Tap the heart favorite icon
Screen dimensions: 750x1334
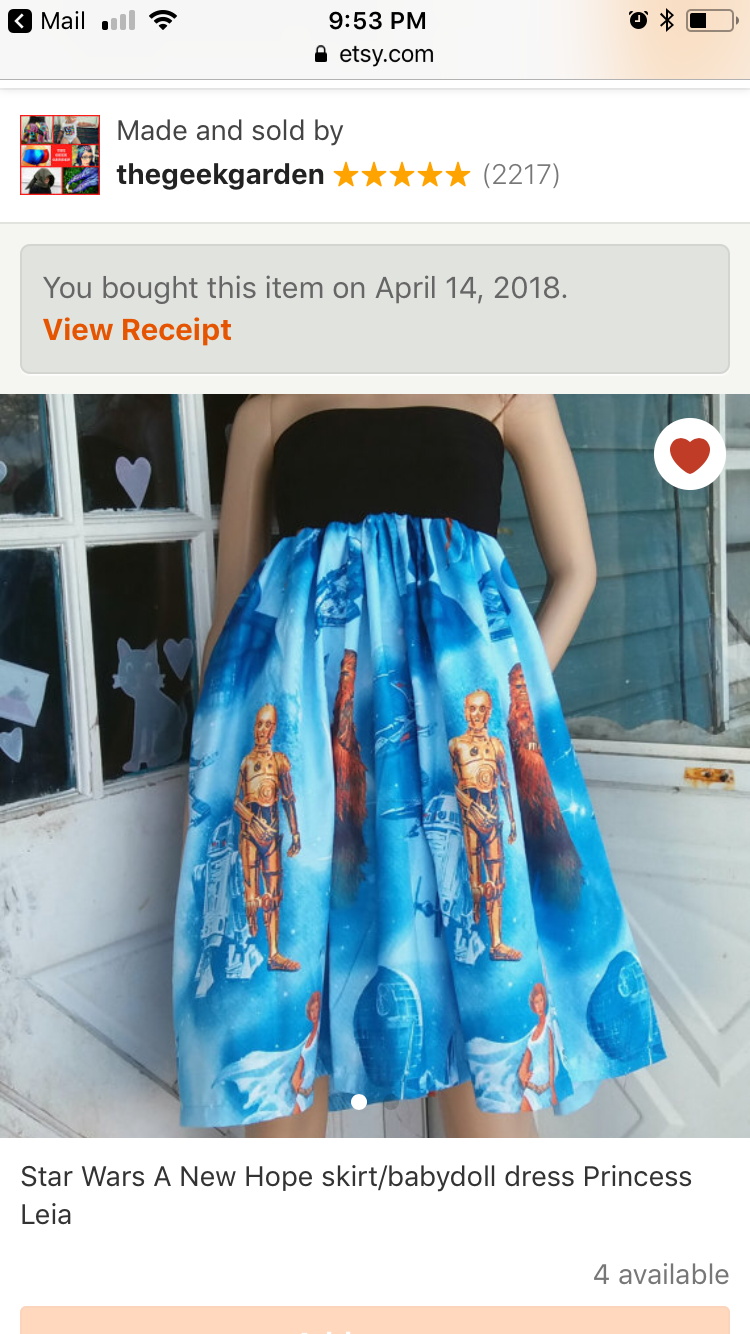pyautogui.click(x=689, y=455)
